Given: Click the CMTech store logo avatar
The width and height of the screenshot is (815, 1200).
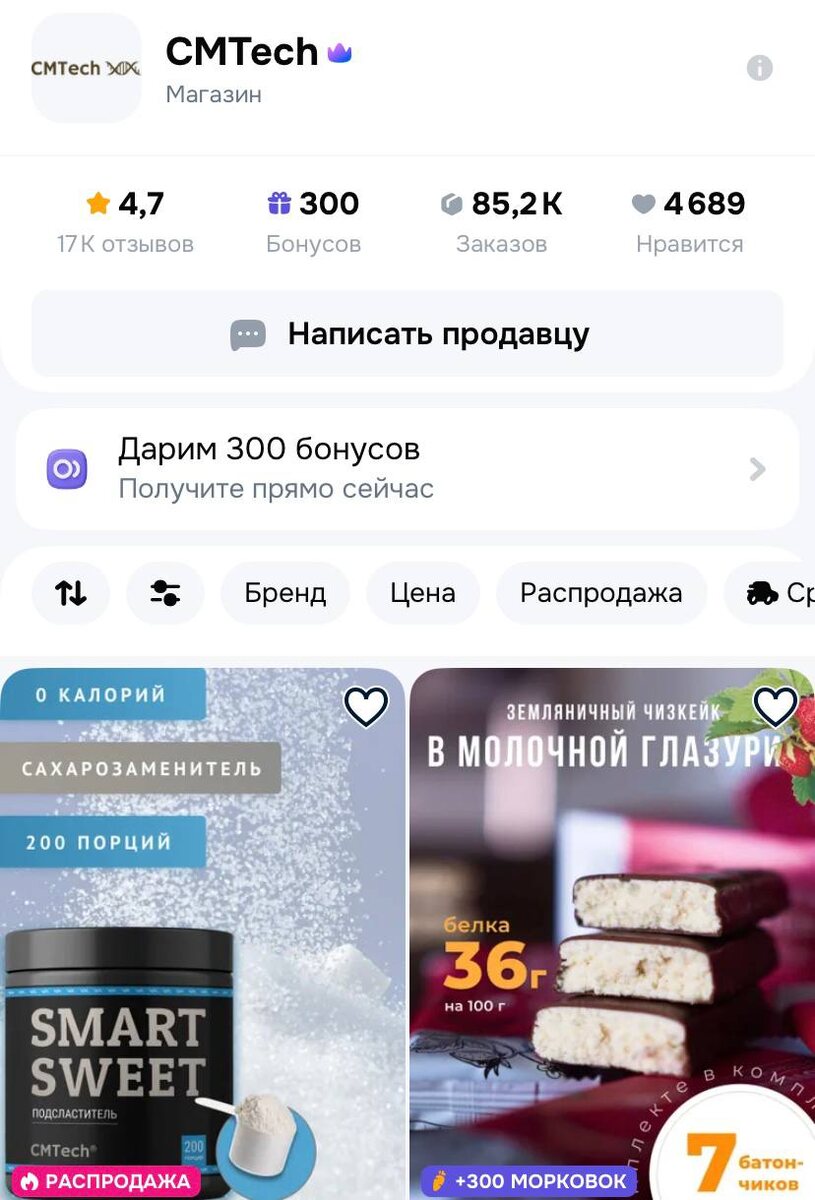Looking at the screenshot, I should click(x=86, y=68).
